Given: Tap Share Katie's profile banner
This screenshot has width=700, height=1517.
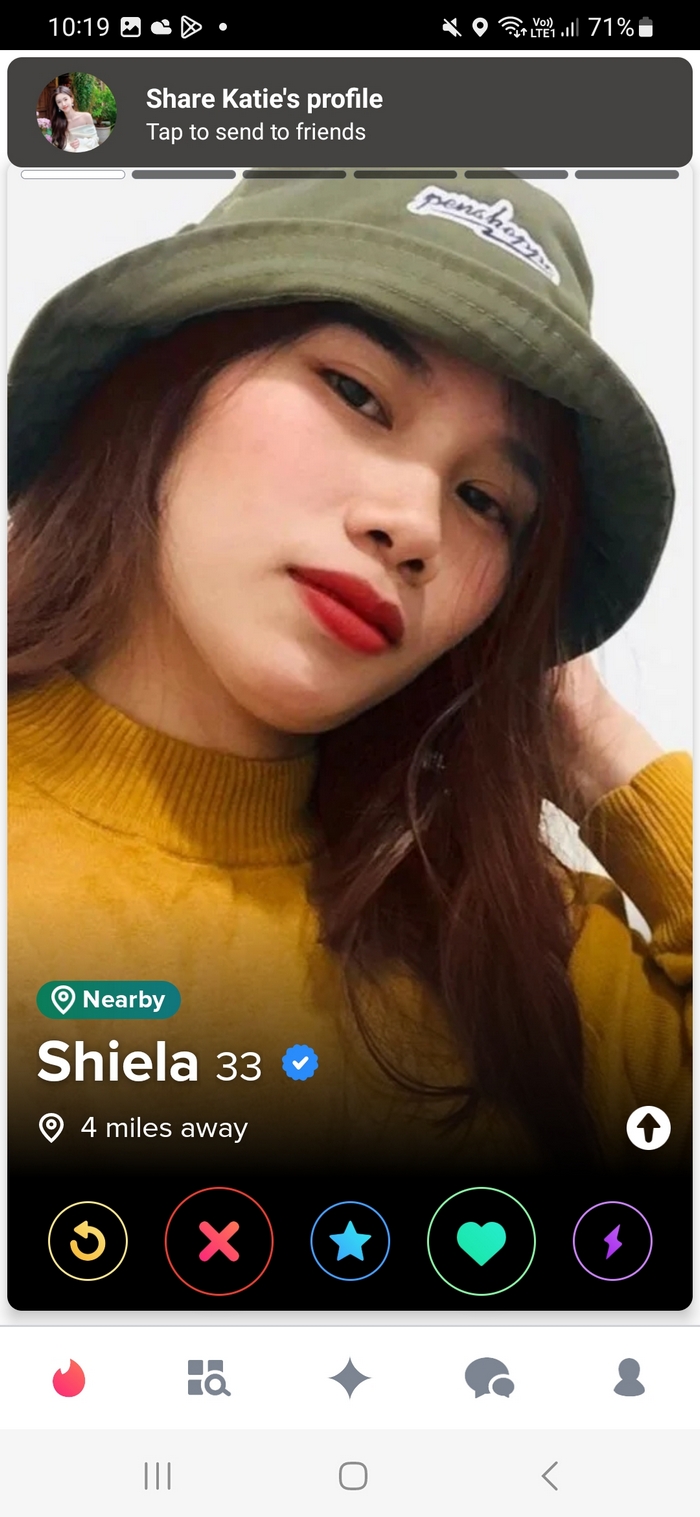Looking at the screenshot, I should coord(350,112).
